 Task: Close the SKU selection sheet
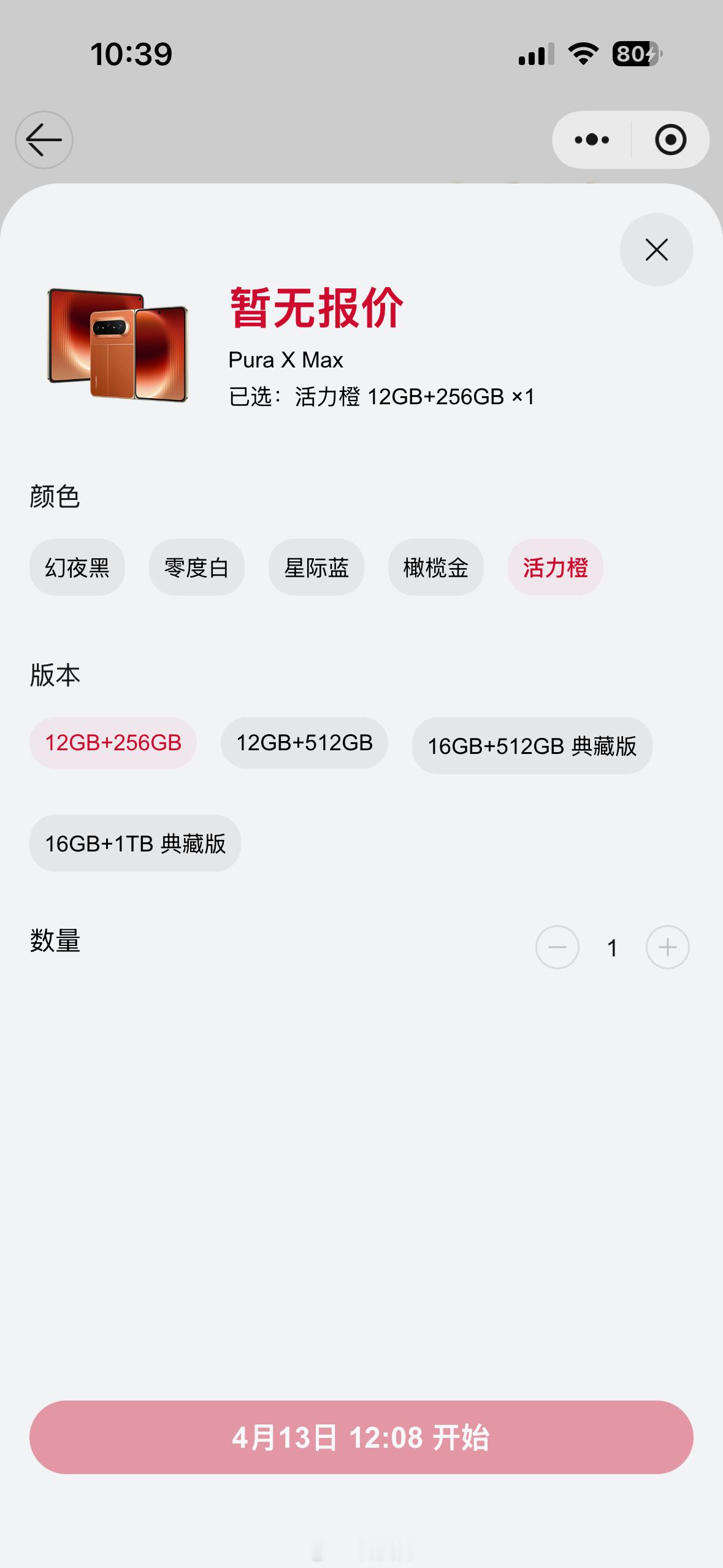(656, 249)
